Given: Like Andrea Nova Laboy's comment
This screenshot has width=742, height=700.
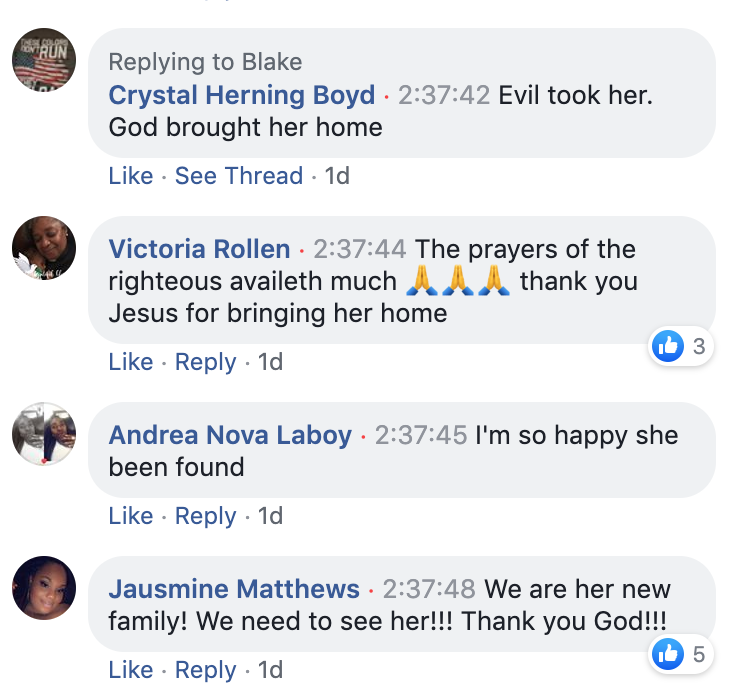Looking at the screenshot, I should click(131, 516).
